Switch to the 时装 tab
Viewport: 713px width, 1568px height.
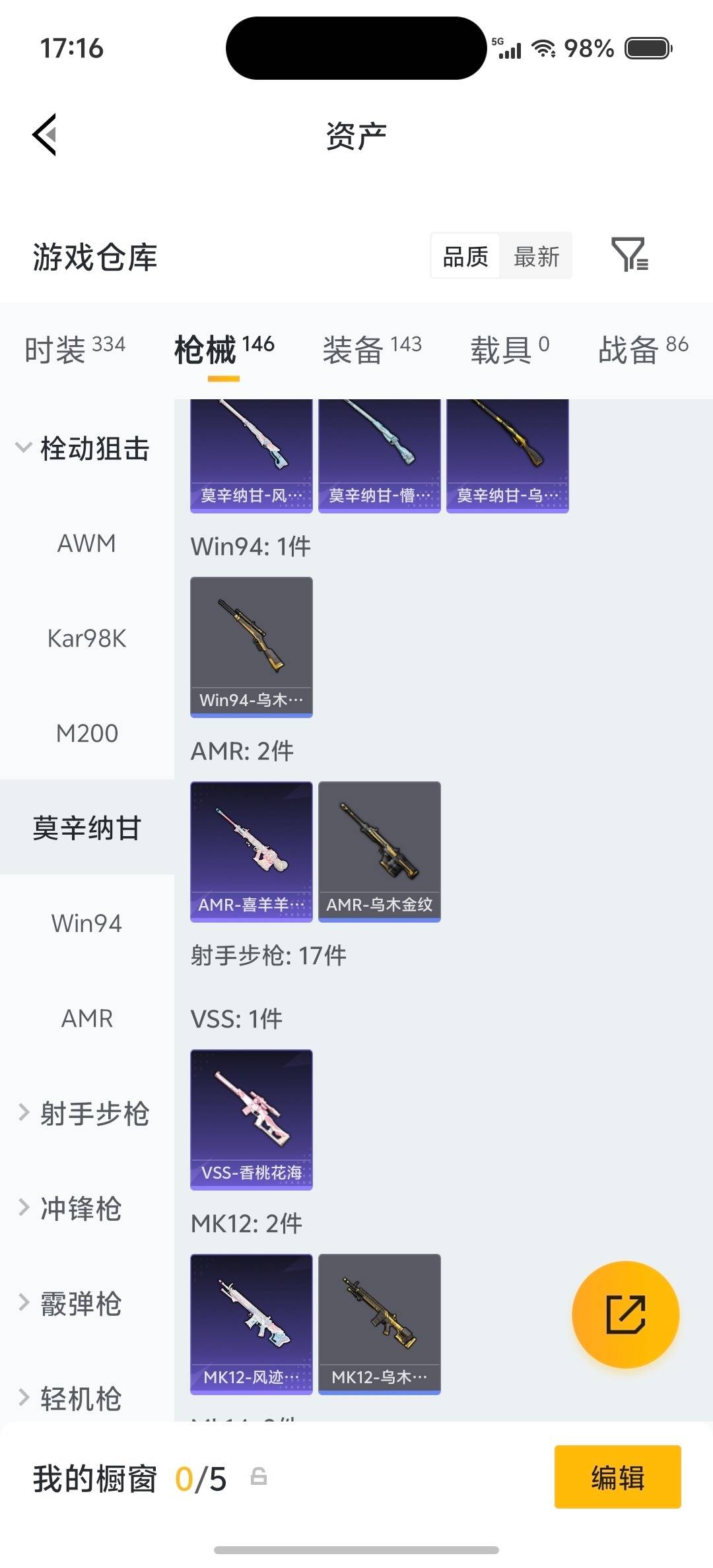pyautogui.click(x=75, y=350)
